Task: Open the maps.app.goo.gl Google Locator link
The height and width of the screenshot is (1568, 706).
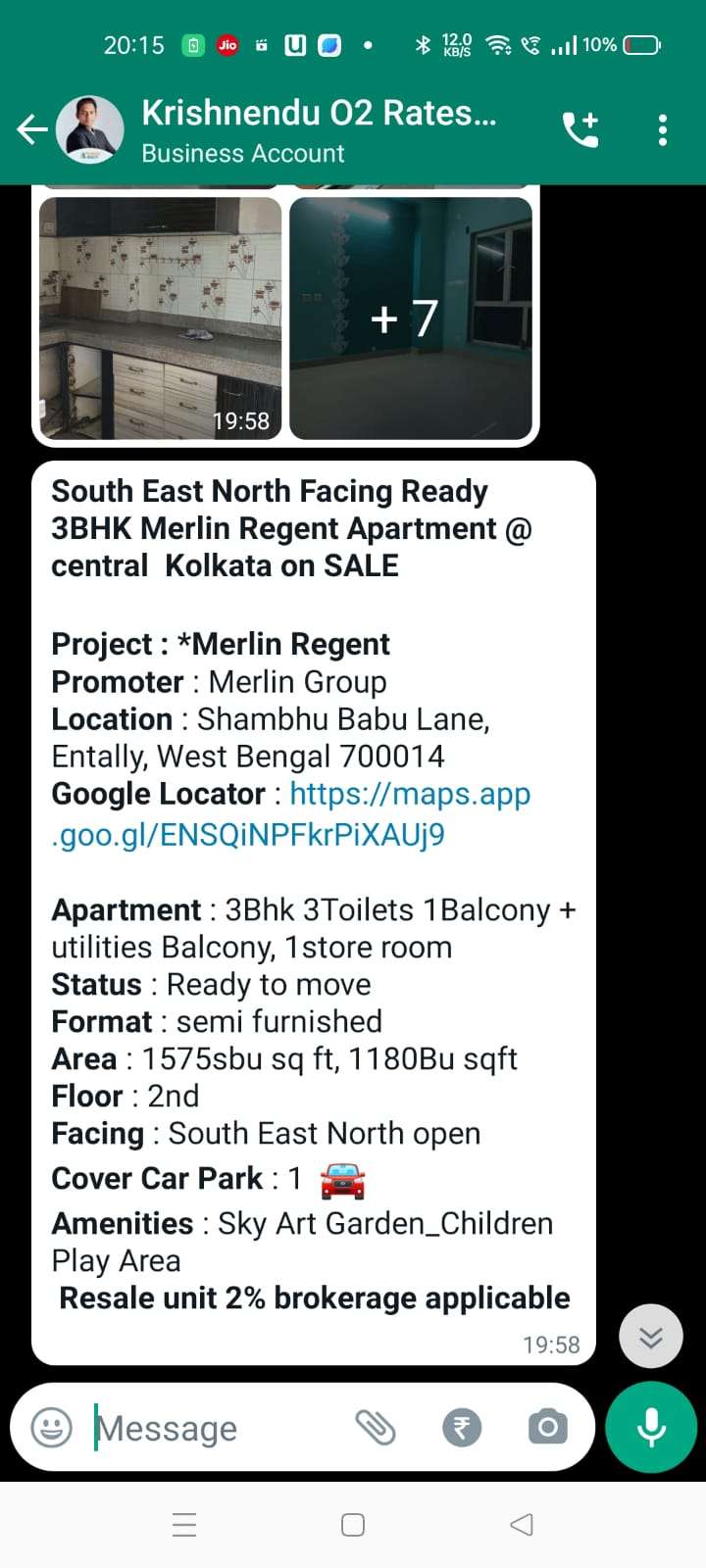Action: tap(292, 813)
